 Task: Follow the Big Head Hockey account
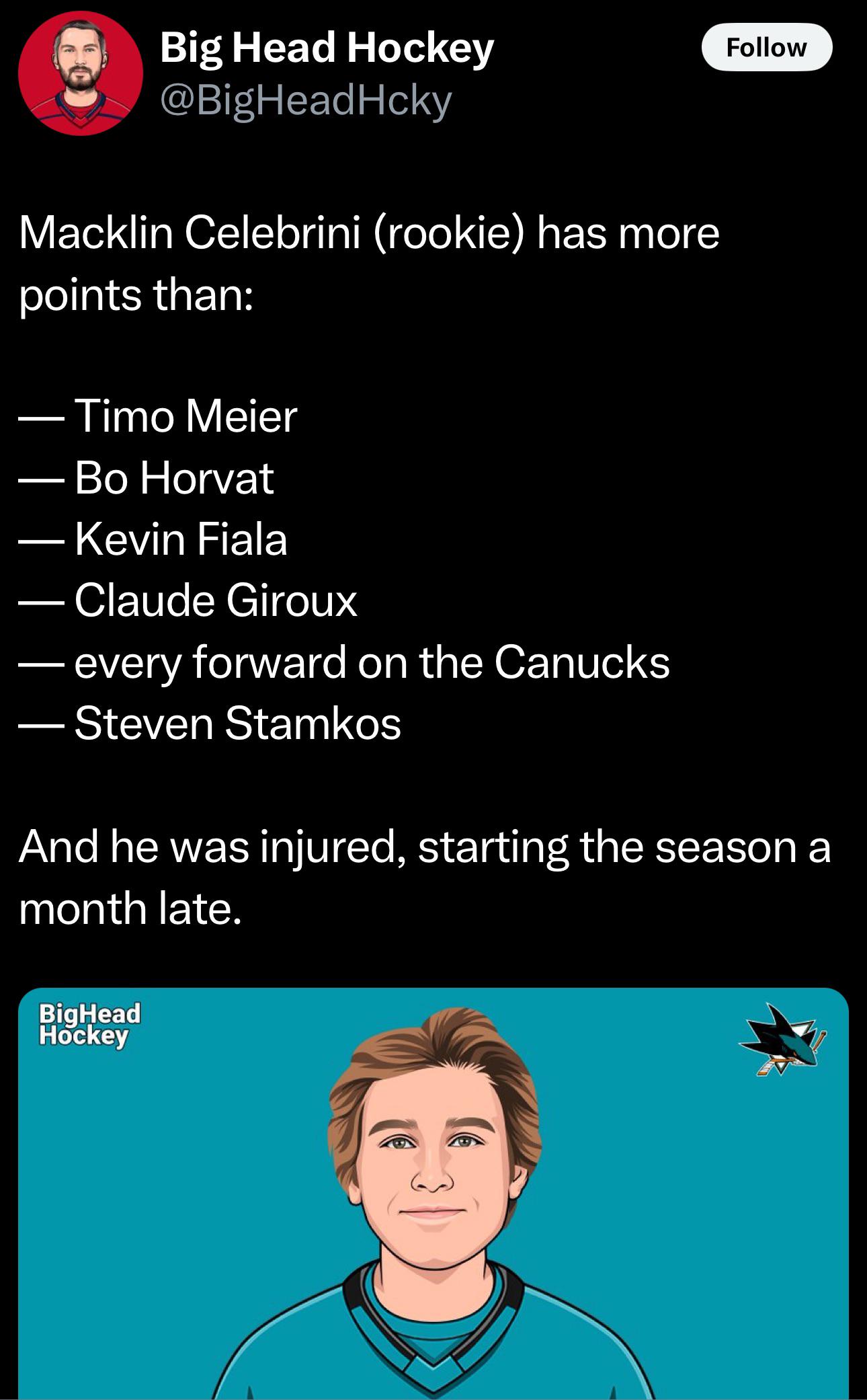[766, 47]
